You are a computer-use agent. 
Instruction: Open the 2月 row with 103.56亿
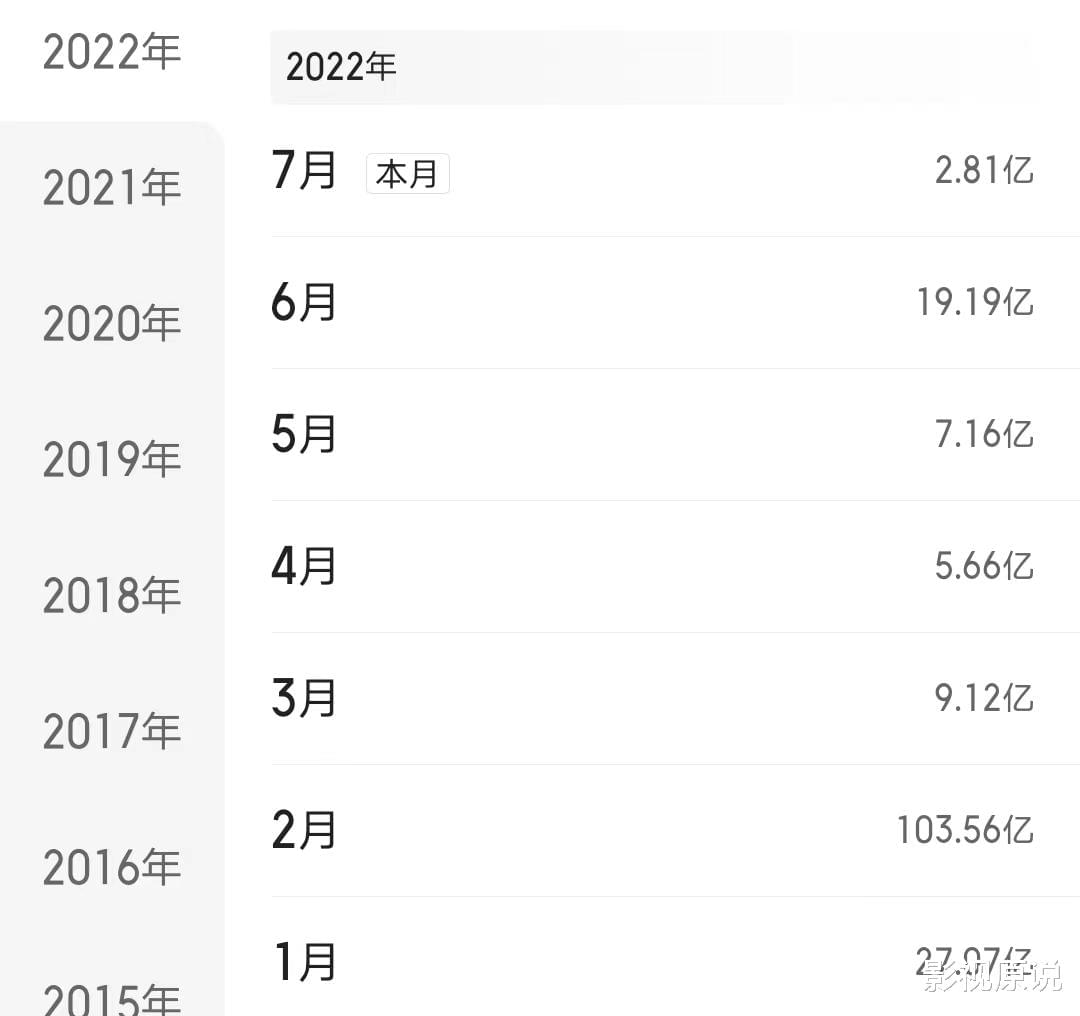click(x=652, y=831)
